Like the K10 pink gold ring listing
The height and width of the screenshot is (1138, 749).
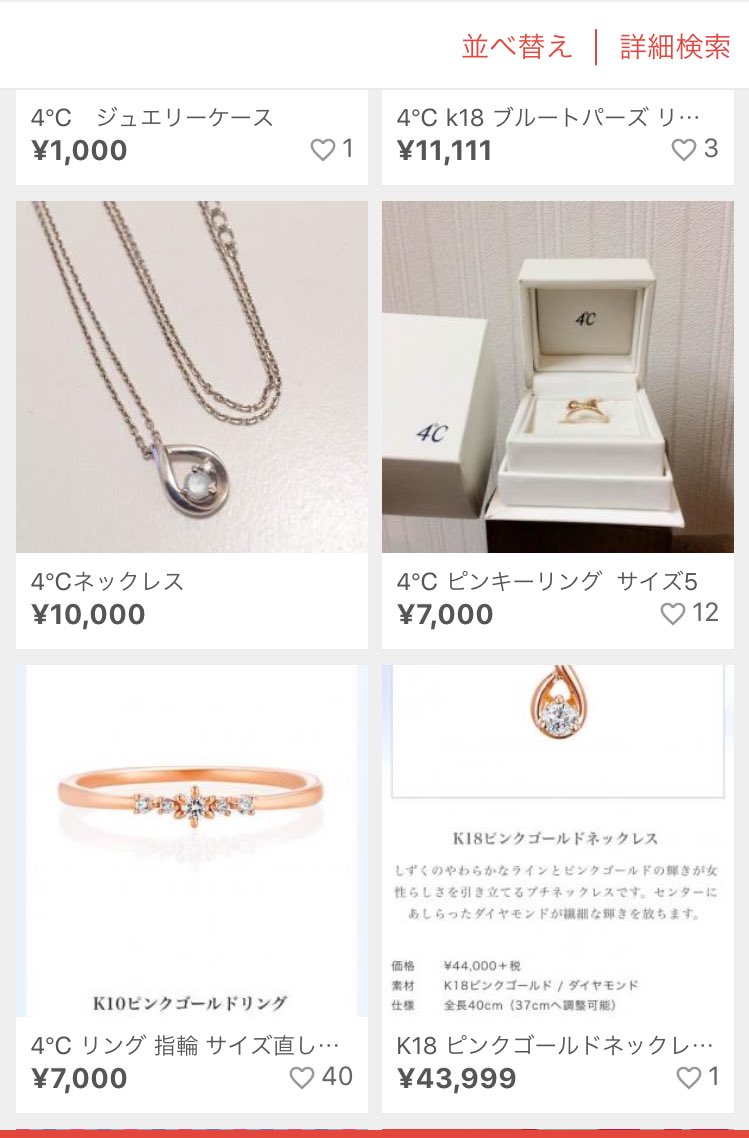pos(300,1077)
